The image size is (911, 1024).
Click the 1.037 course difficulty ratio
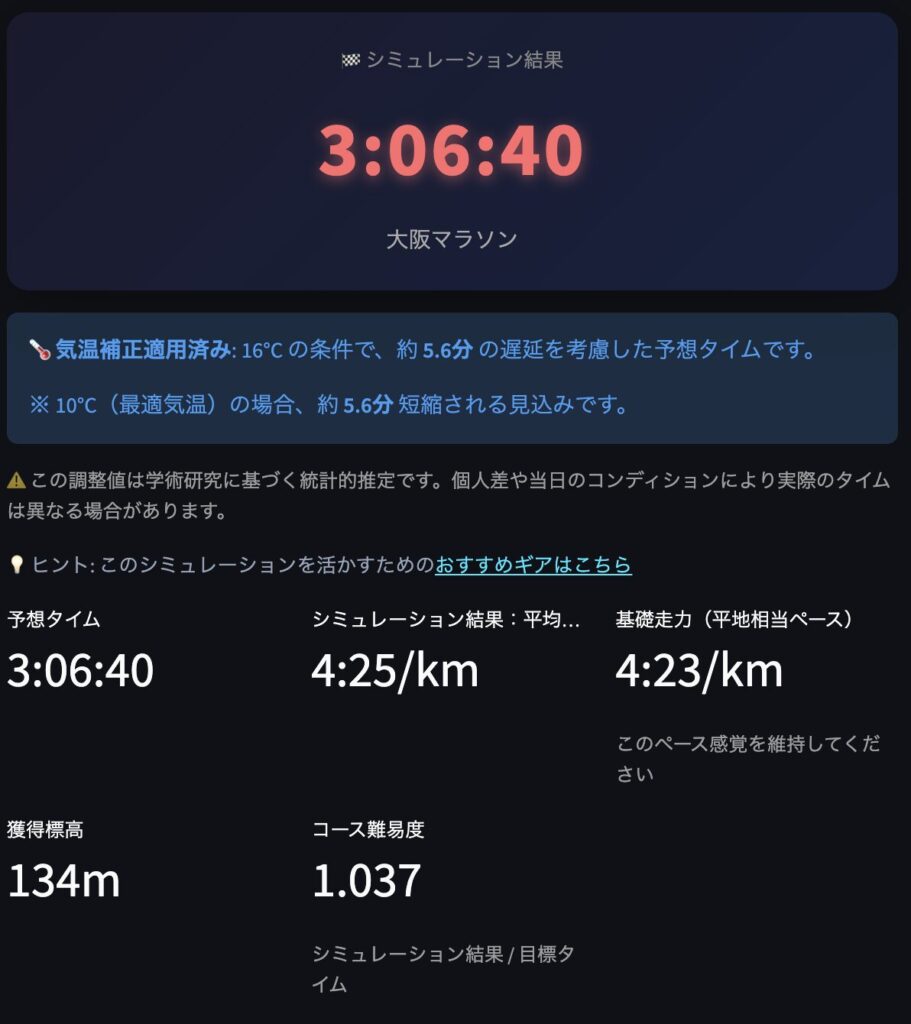(365, 882)
